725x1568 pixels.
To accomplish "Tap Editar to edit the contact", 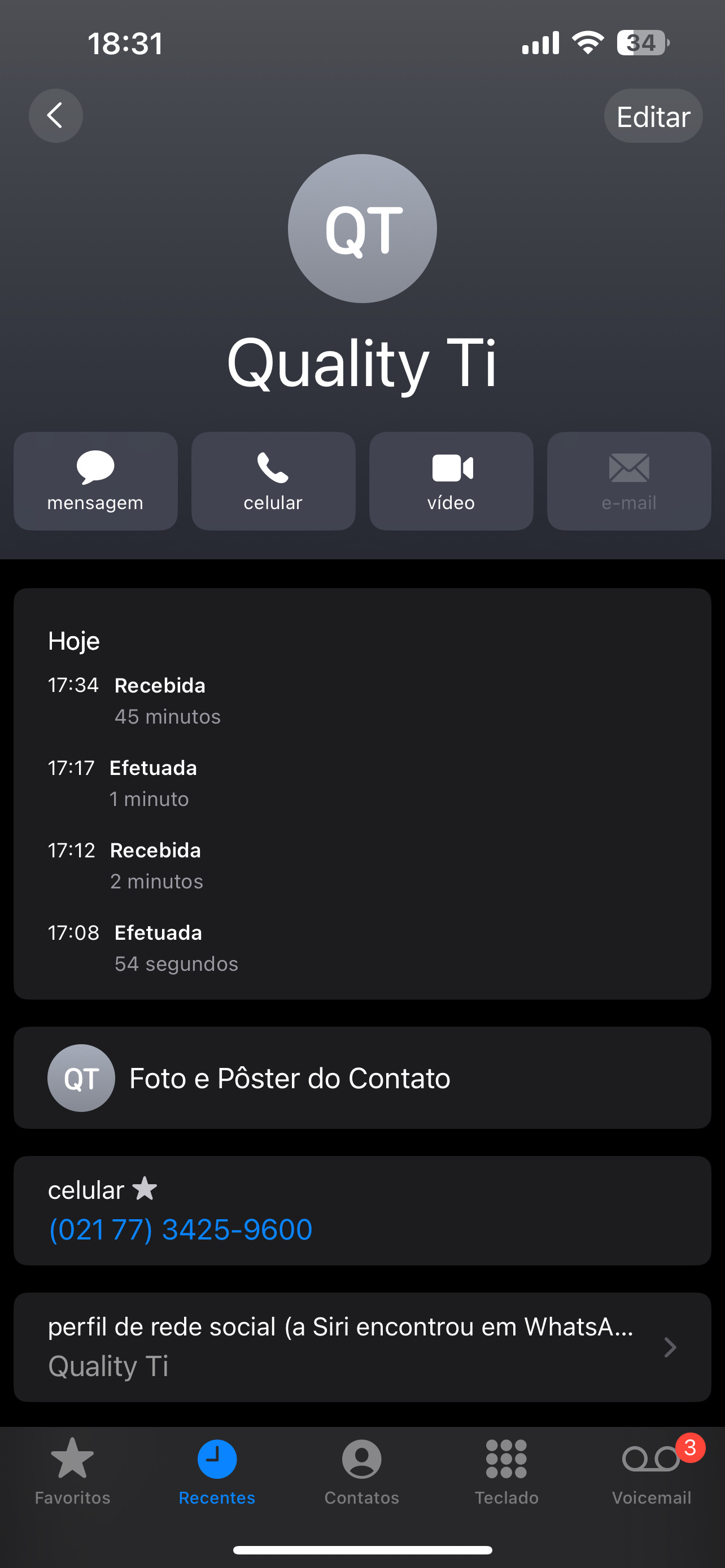I will pos(653,116).
